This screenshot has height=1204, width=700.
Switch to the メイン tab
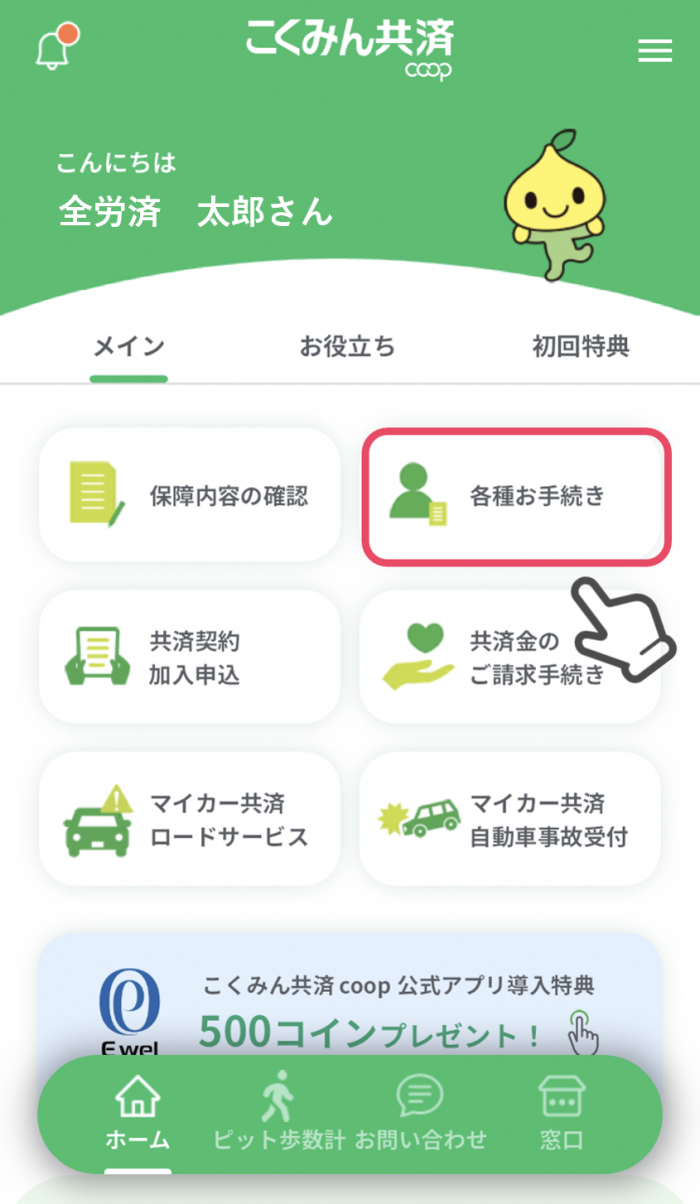pos(128,348)
